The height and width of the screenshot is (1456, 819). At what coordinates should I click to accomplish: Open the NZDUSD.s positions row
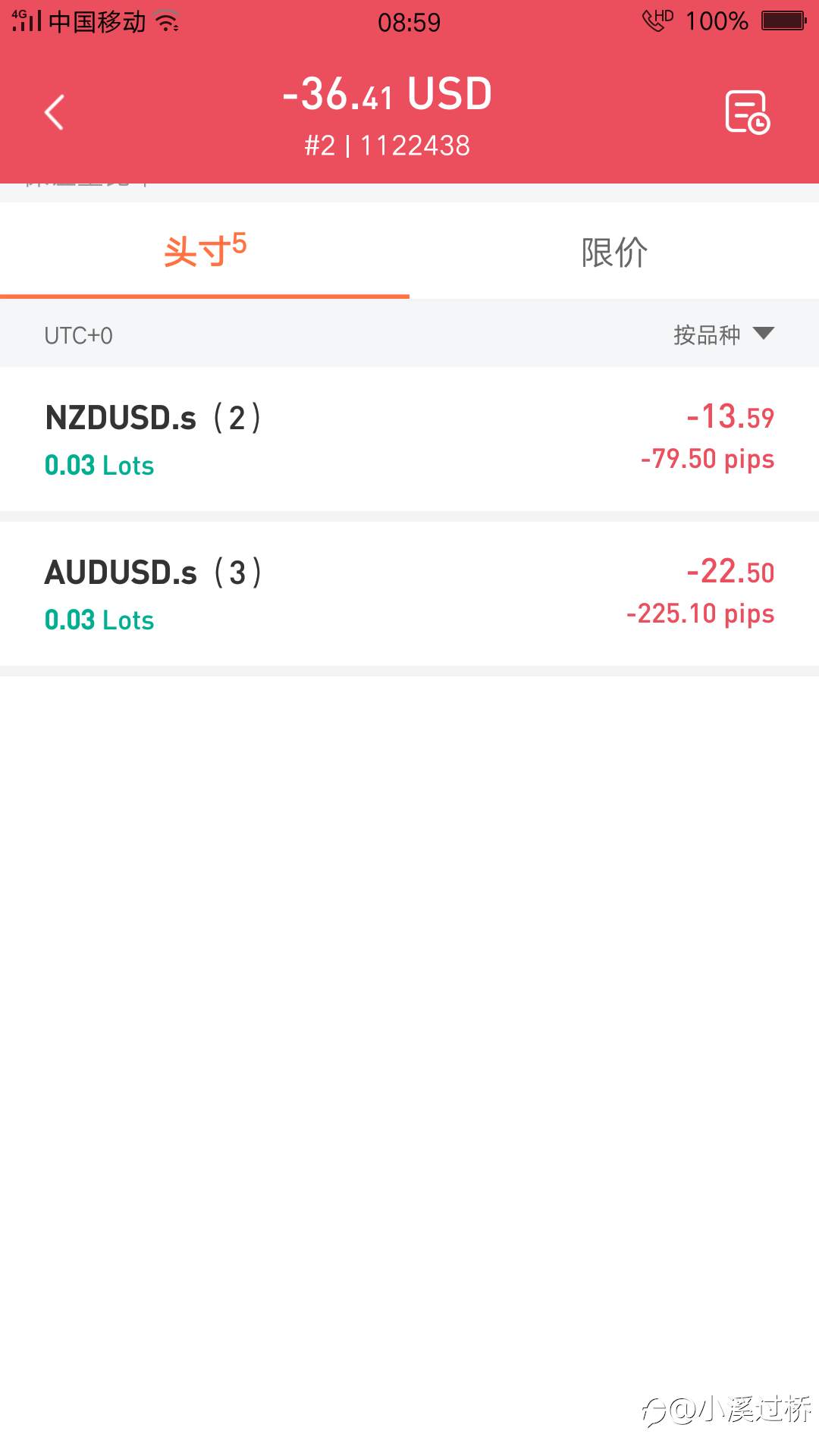[409, 440]
